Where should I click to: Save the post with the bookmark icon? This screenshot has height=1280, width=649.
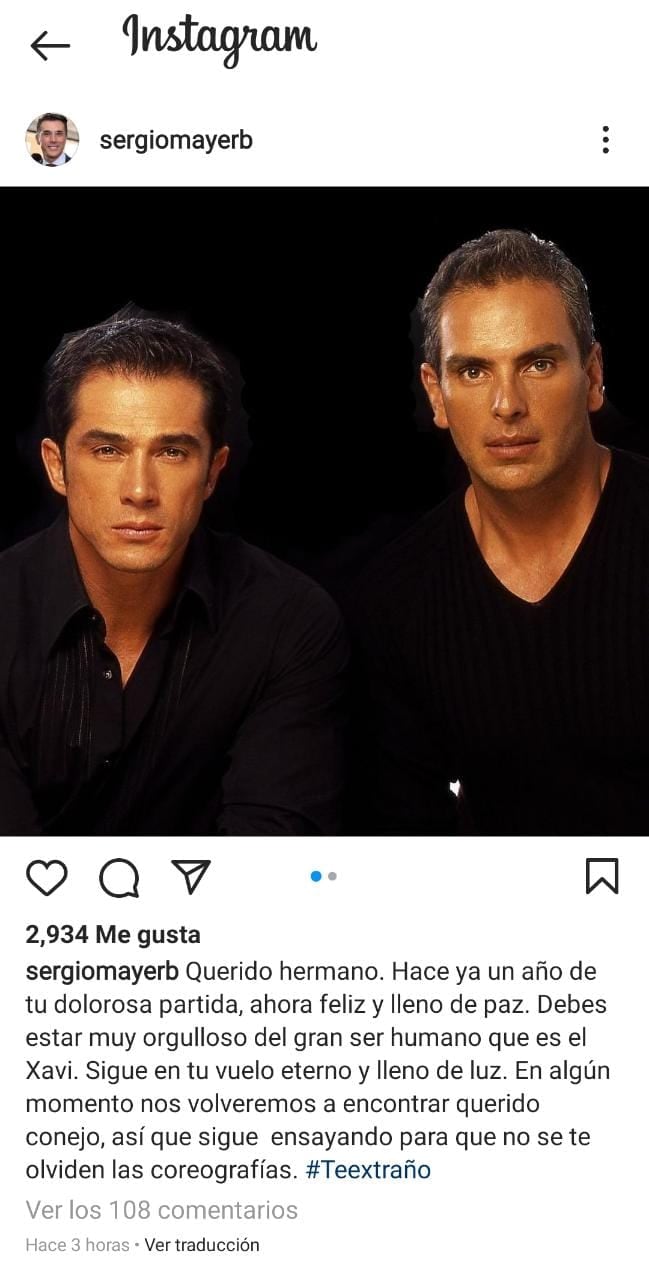click(x=602, y=877)
